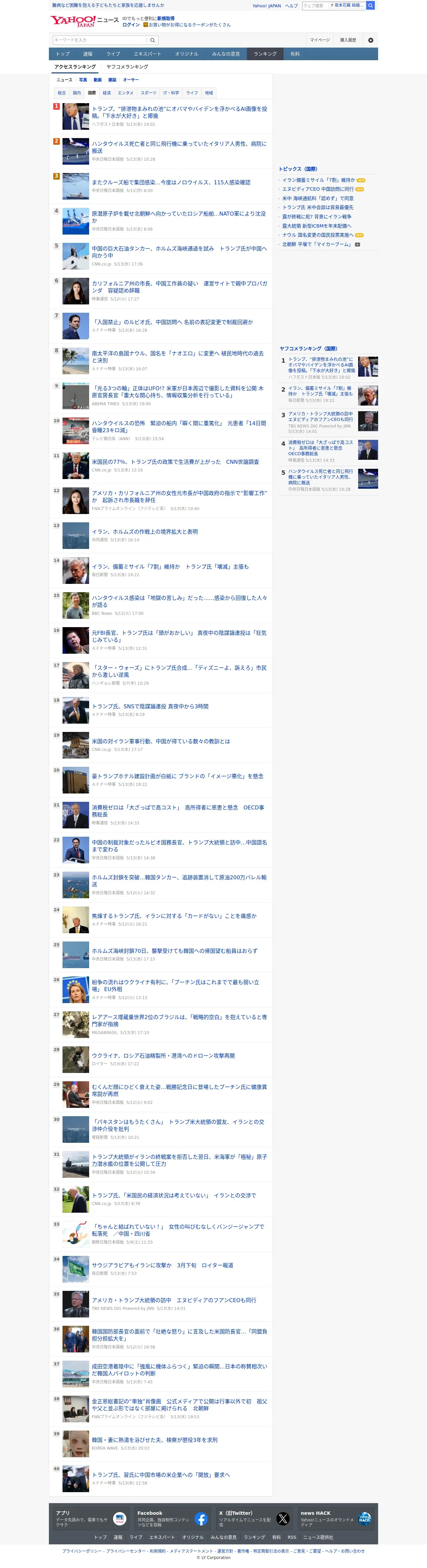Viewport: 427px width, 1568px height.
Task: Choose the スポーツ category tab
Action: [148, 93]
